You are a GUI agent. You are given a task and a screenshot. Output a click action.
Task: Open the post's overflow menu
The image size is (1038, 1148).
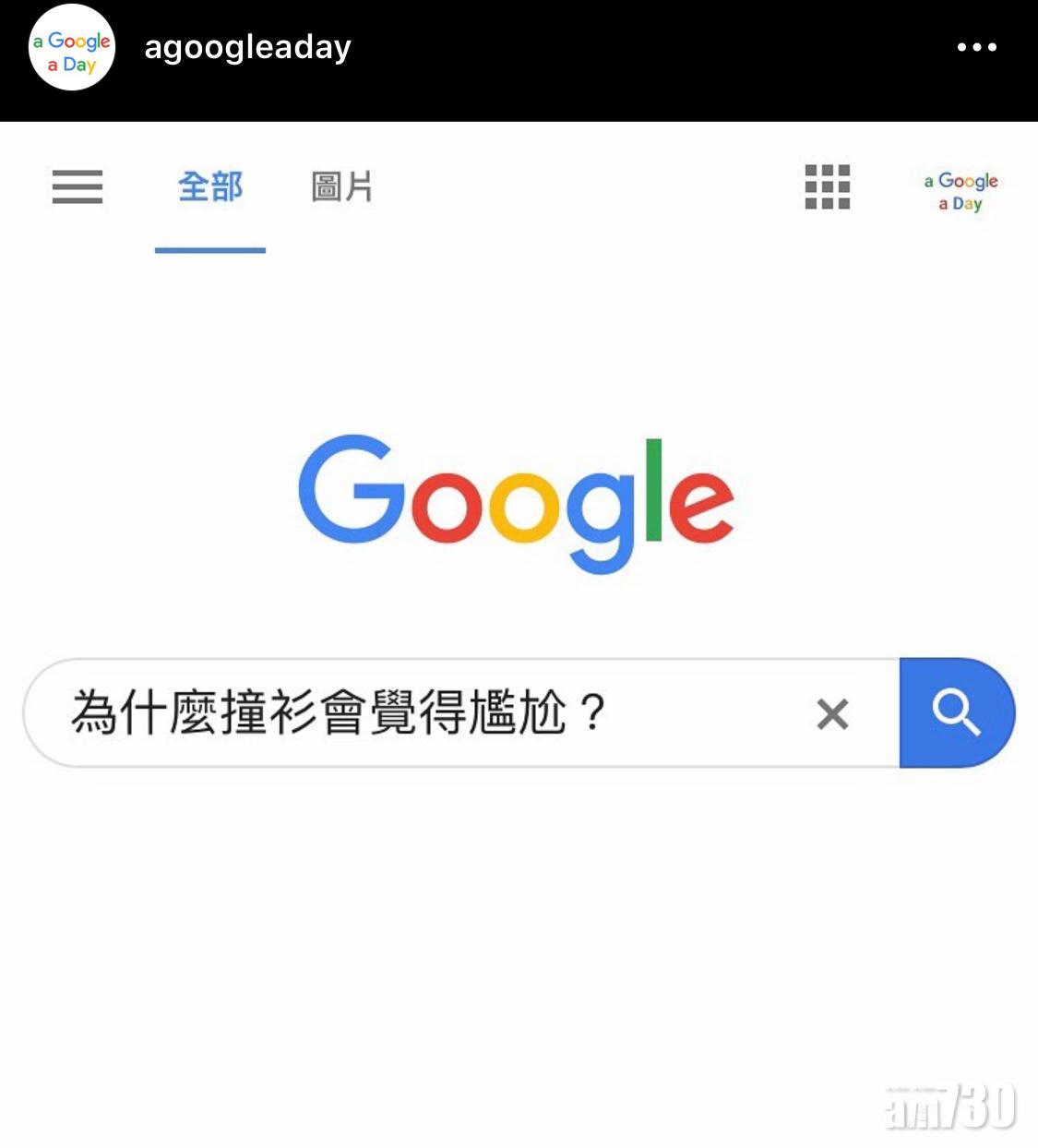(976, 47)
